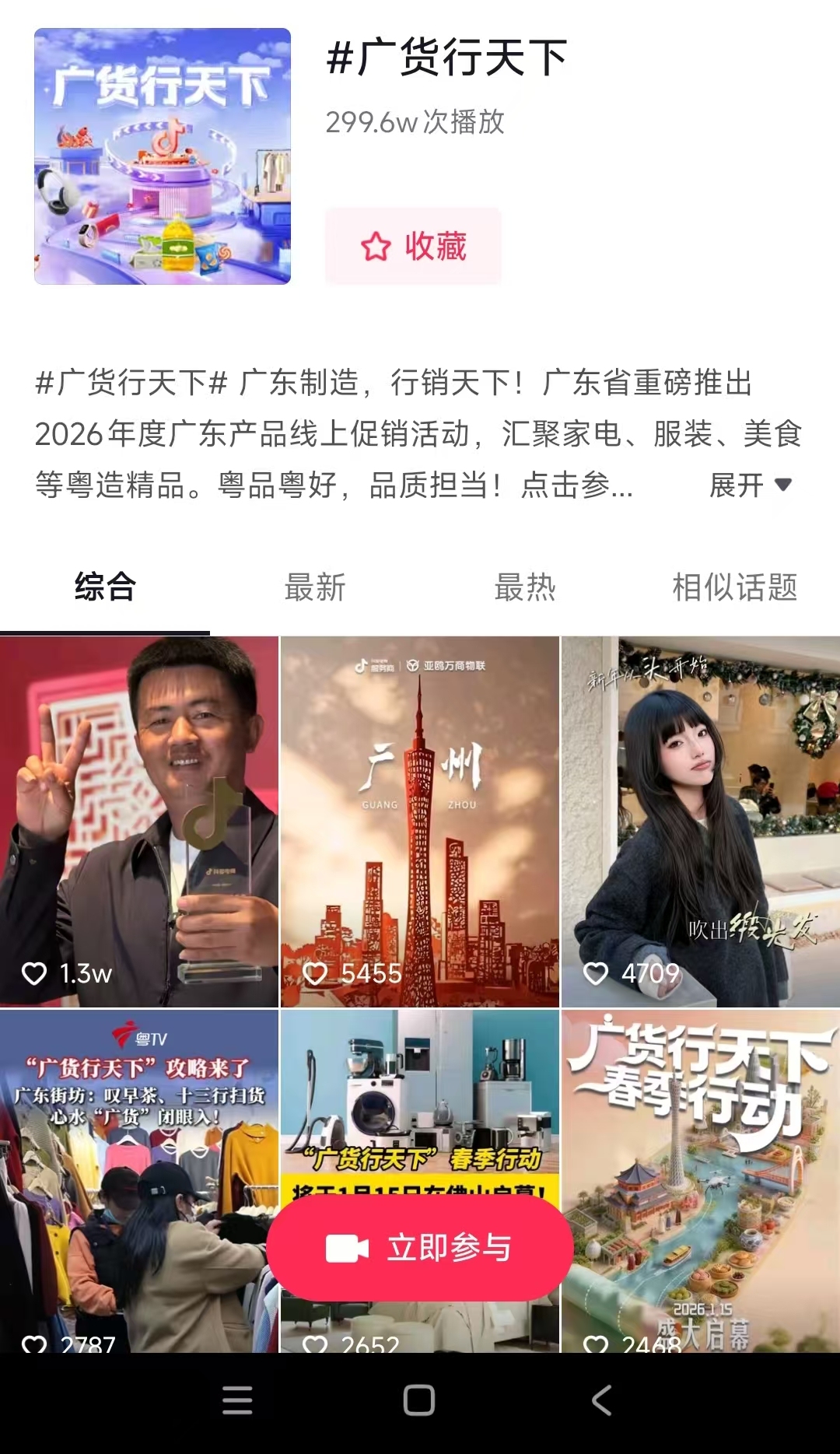
Task: Open the 春季行动 2026.1.15 poster video
Action: click(700, 1167)
